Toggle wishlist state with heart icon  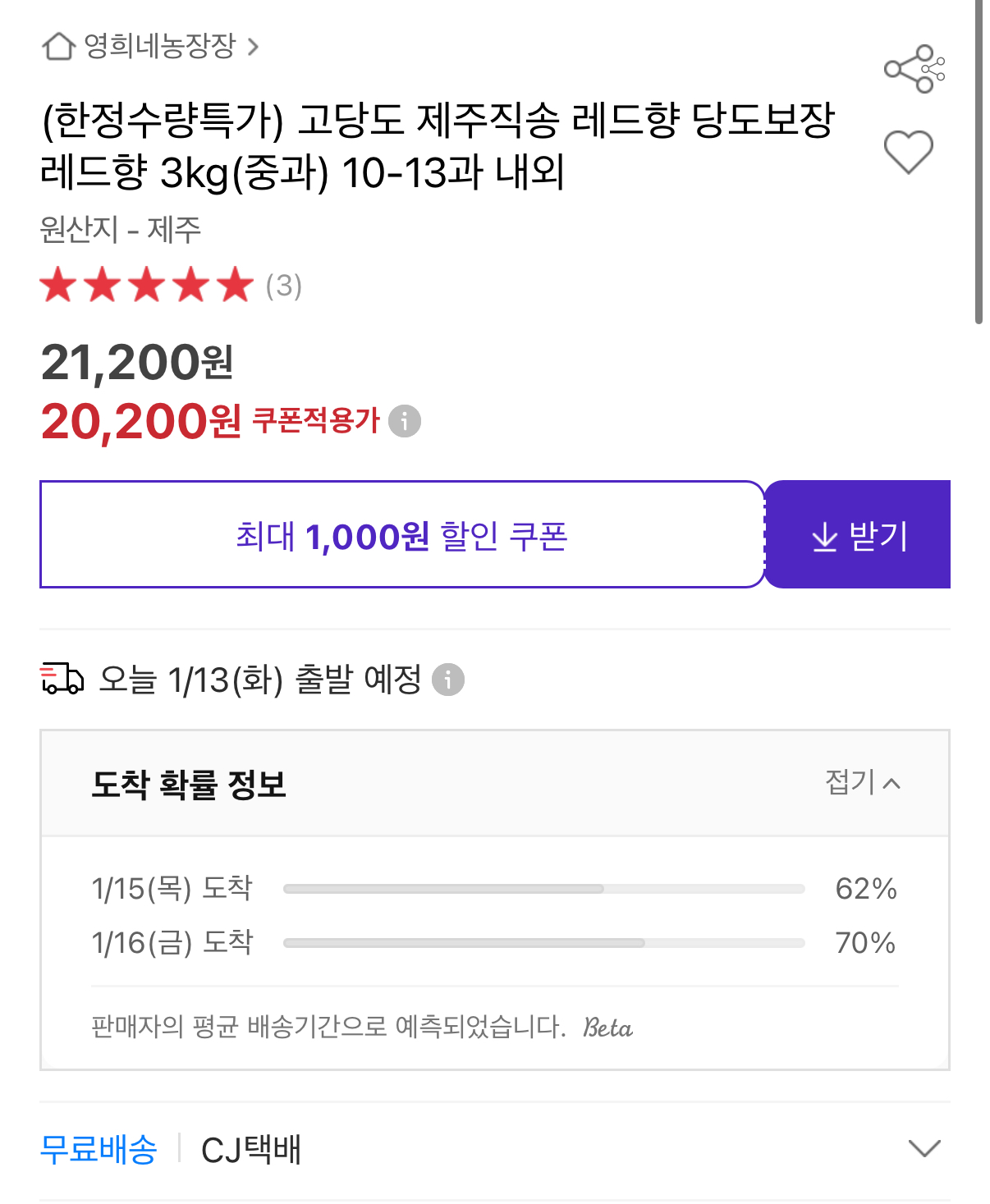click(x=909, y=152)
